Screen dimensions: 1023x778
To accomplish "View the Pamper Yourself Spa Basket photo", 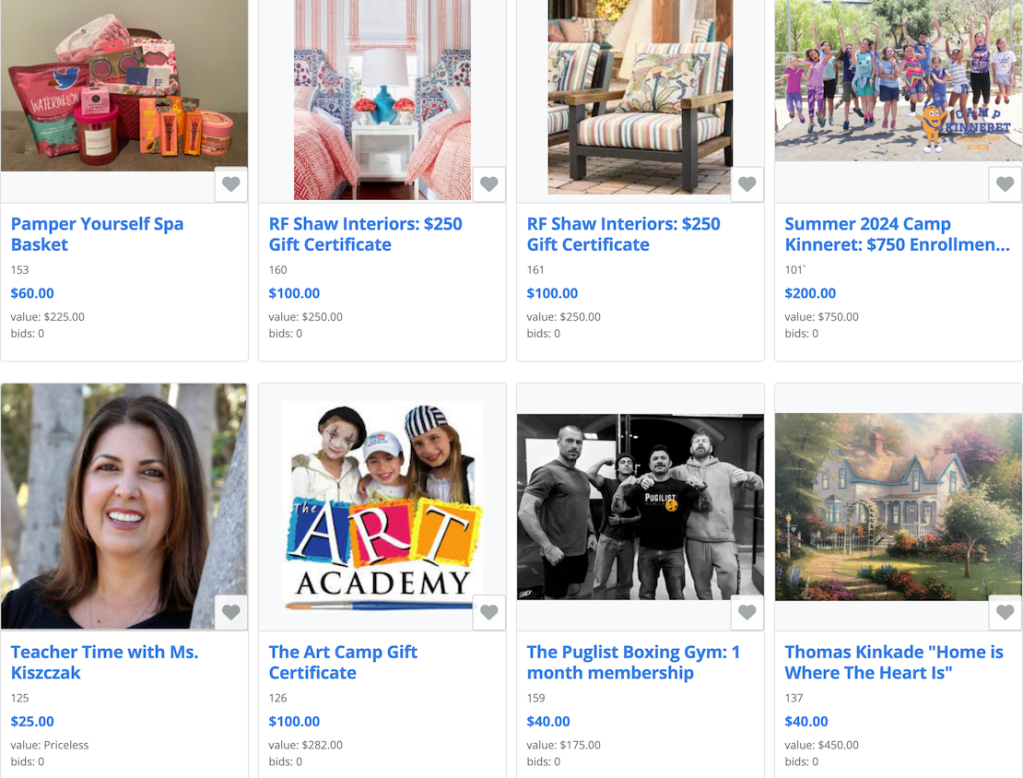I will (124, 85).
